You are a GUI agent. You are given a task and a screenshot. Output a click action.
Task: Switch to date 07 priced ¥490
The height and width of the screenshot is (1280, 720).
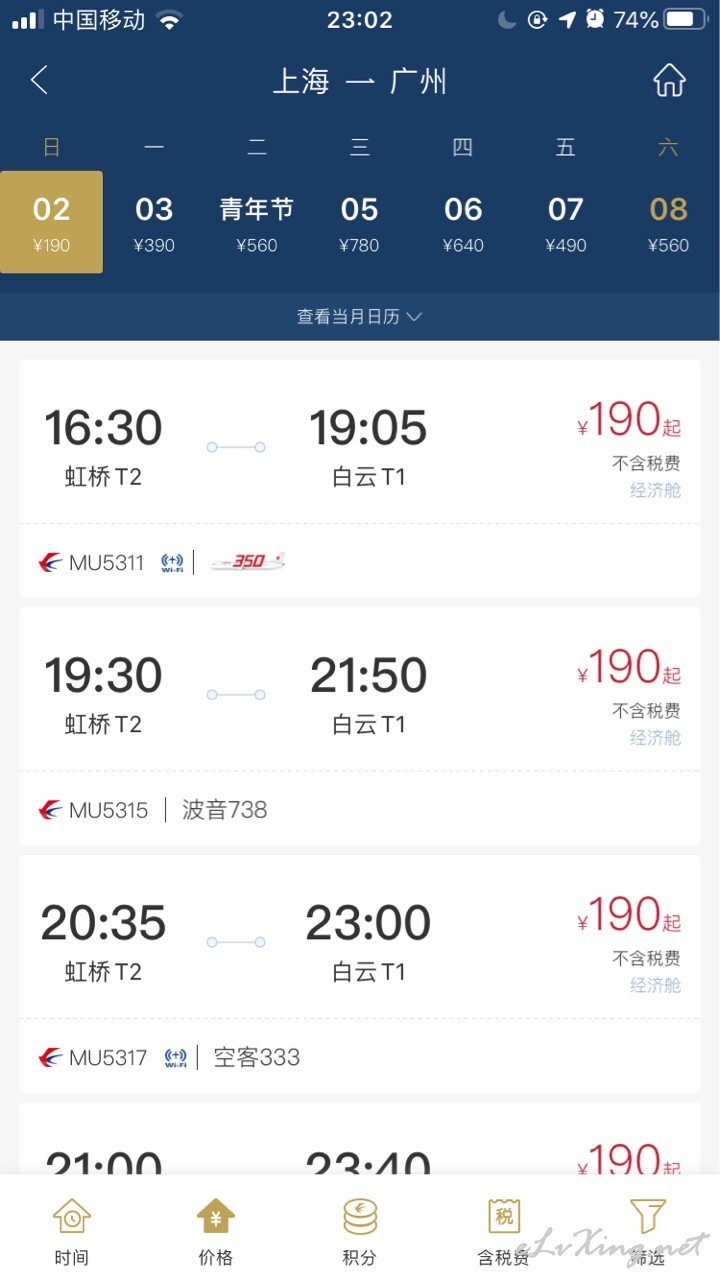click(566, 222)
